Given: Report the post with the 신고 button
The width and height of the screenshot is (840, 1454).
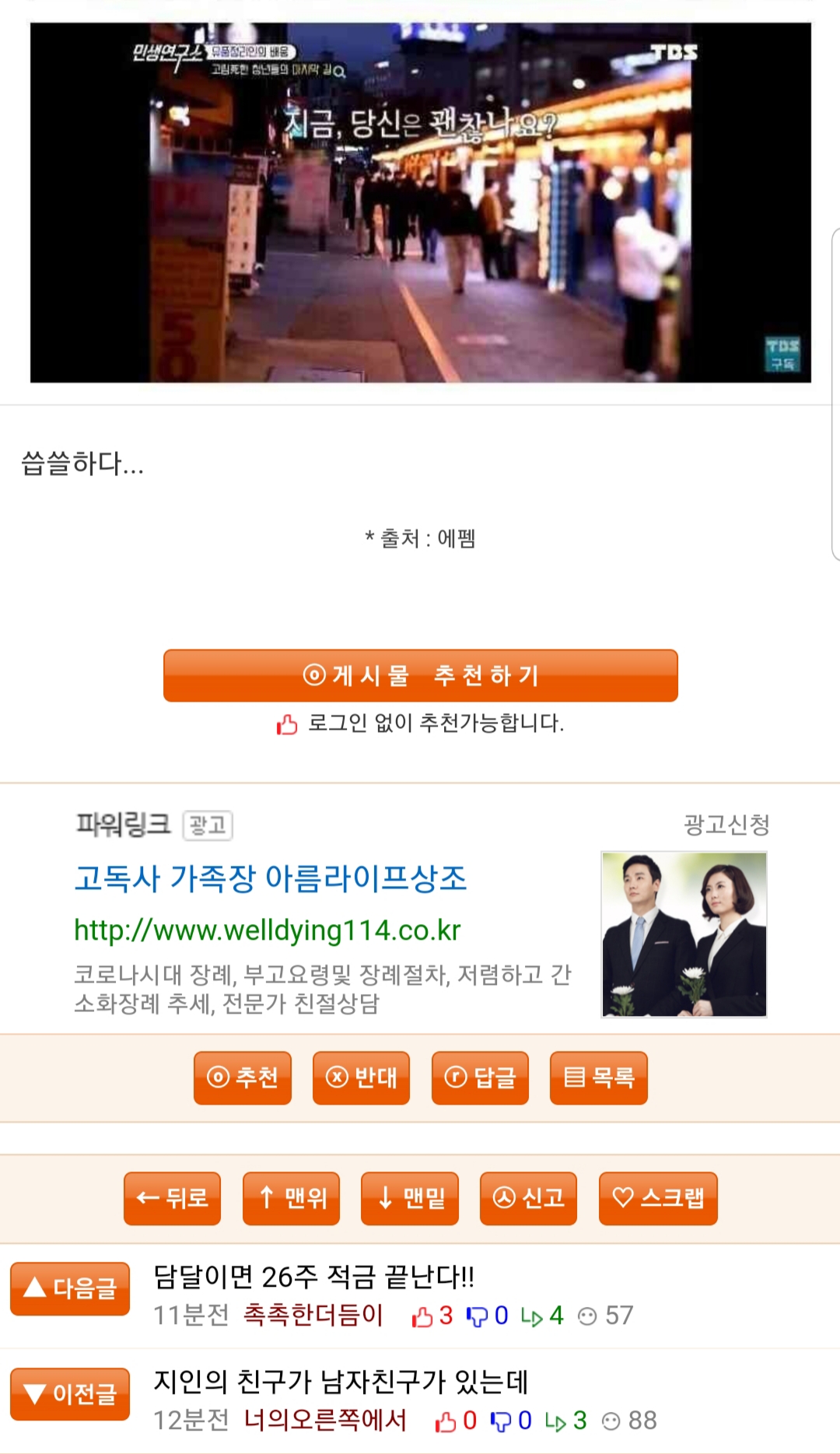Looking at the screenshot, I should coord(528,1199).
